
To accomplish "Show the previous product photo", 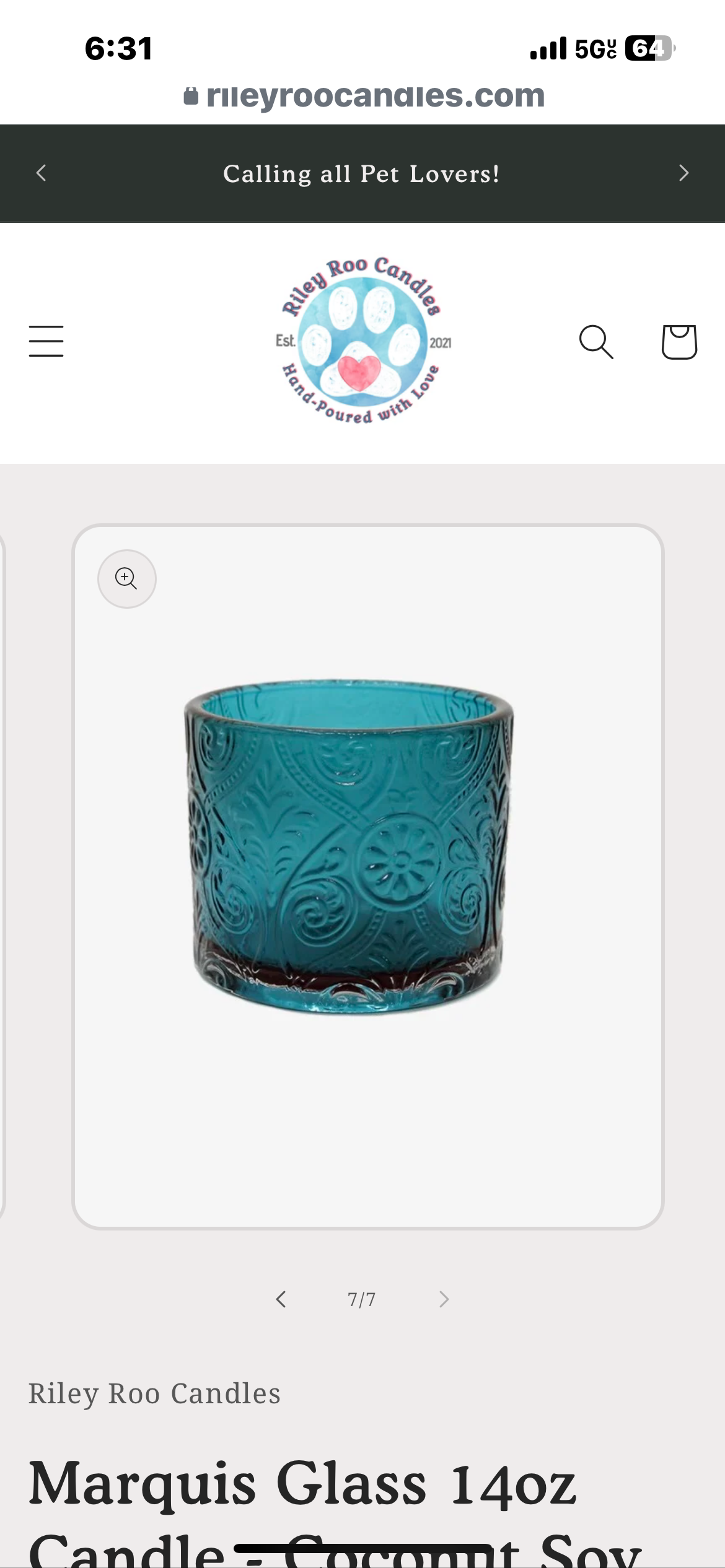I will click(x=281, y=1300).
